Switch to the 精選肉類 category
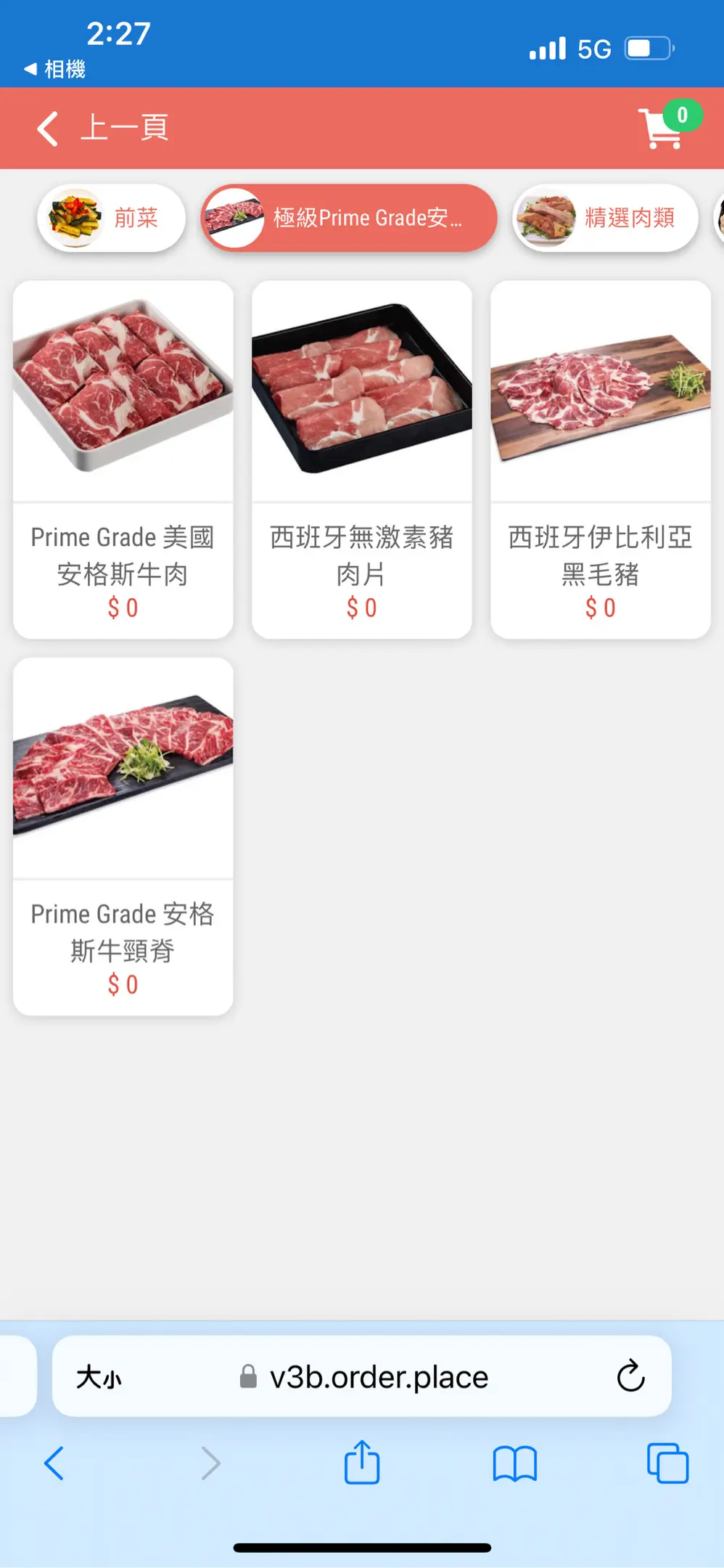 [x=605, y=218]
